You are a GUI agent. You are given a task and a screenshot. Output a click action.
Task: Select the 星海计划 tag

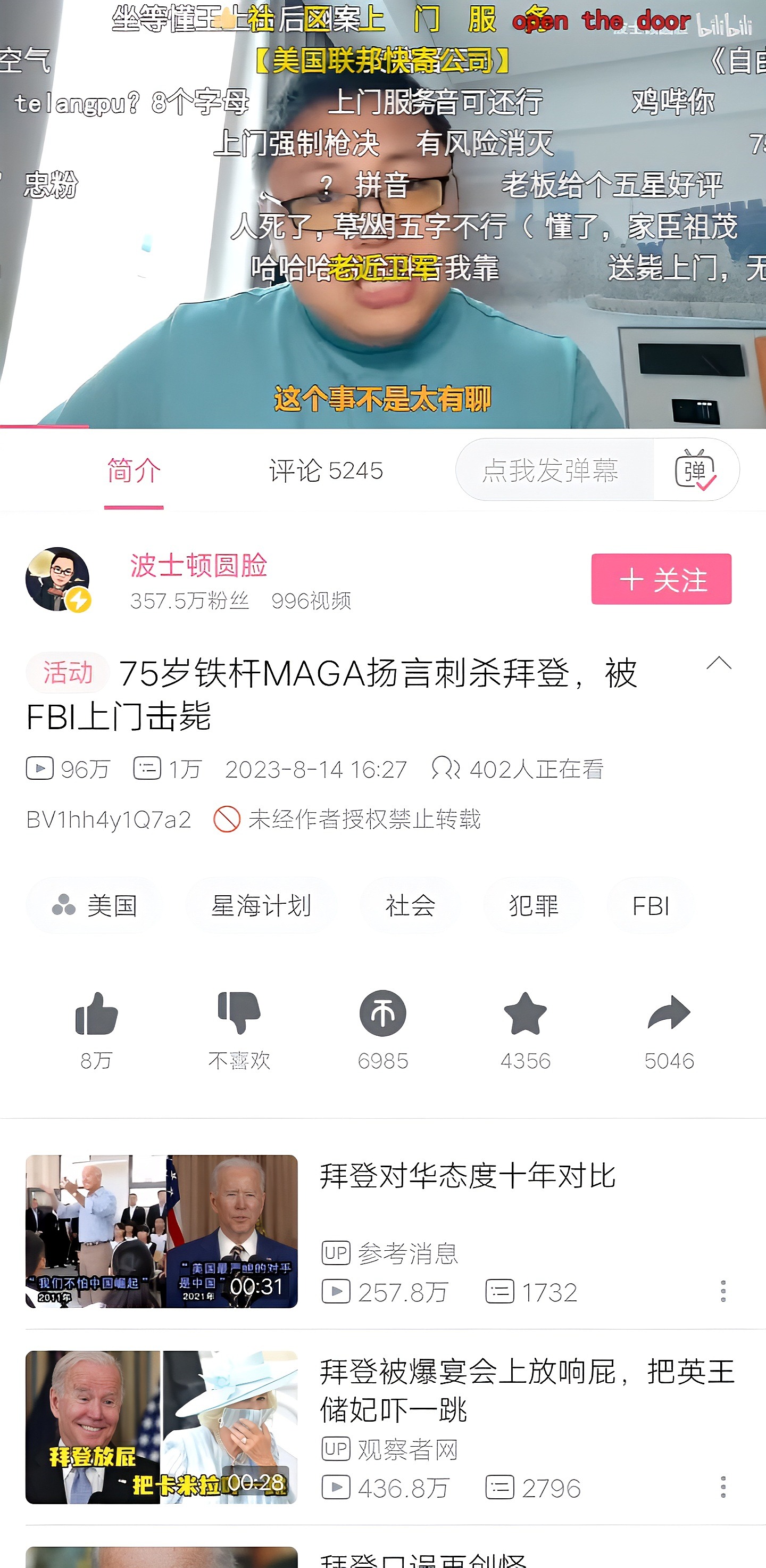click(261, 906)
